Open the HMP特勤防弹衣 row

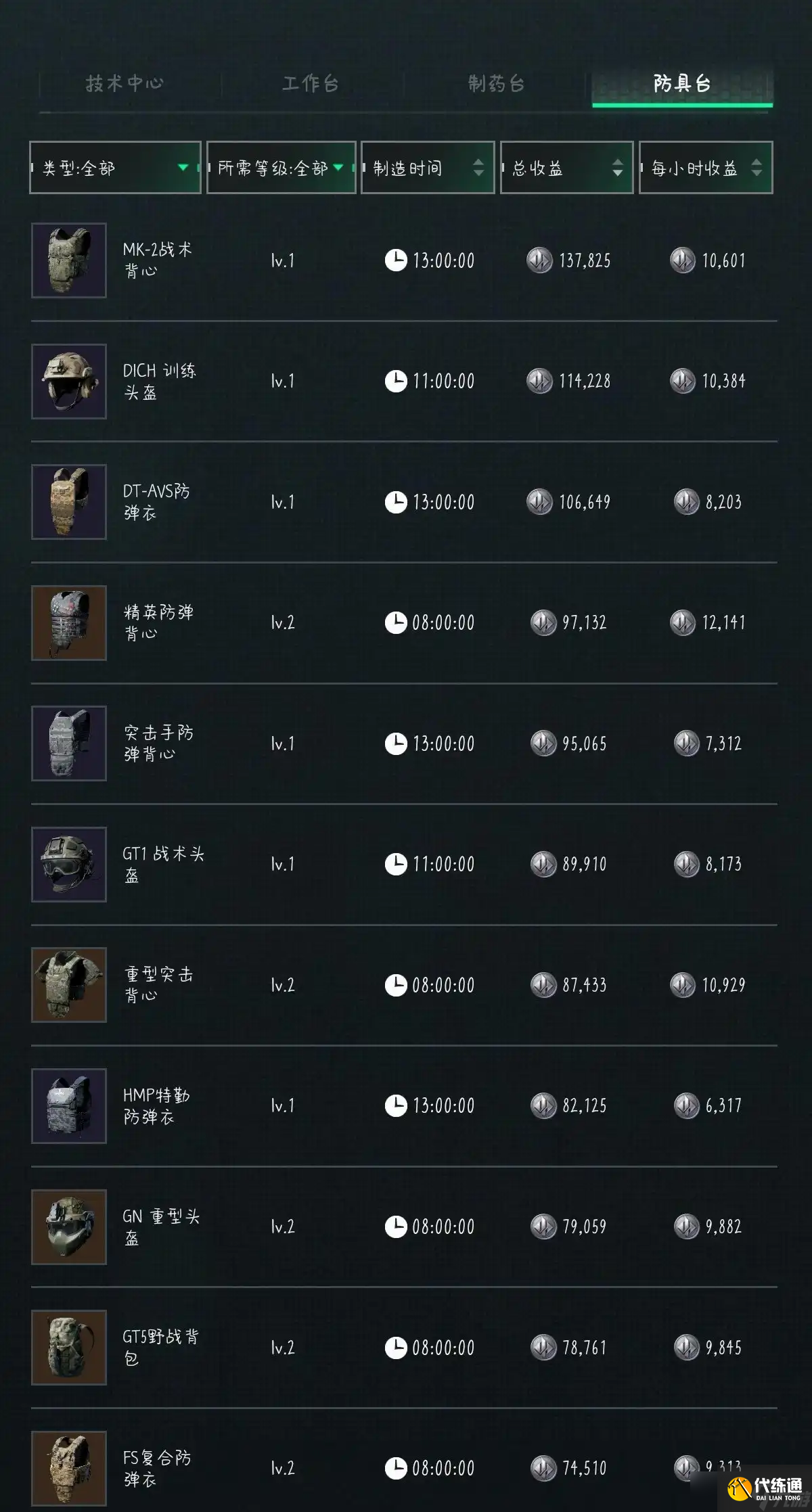(x=156, y=1105)
